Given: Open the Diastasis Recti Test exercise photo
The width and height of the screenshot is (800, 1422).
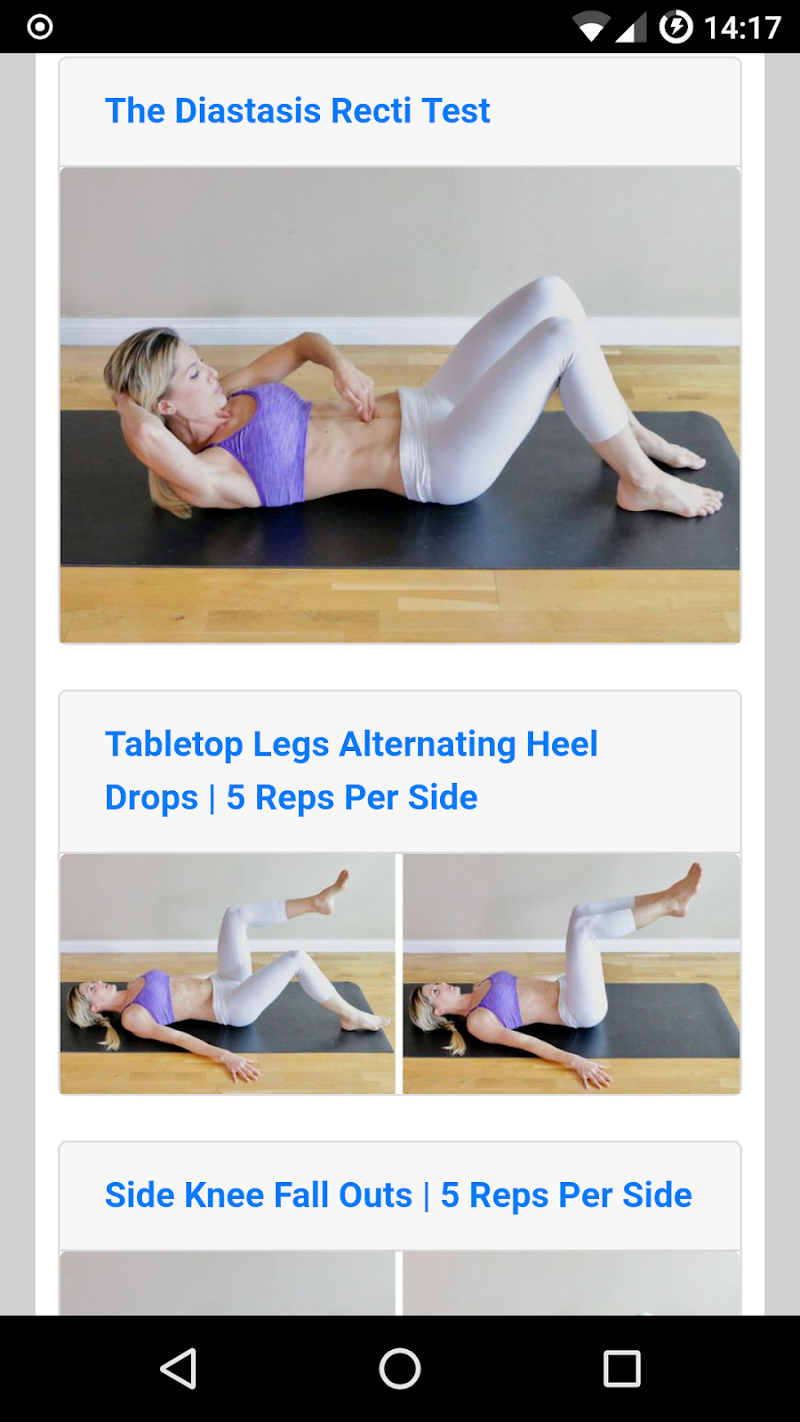Looking at the screenshot, I should 400,404.
